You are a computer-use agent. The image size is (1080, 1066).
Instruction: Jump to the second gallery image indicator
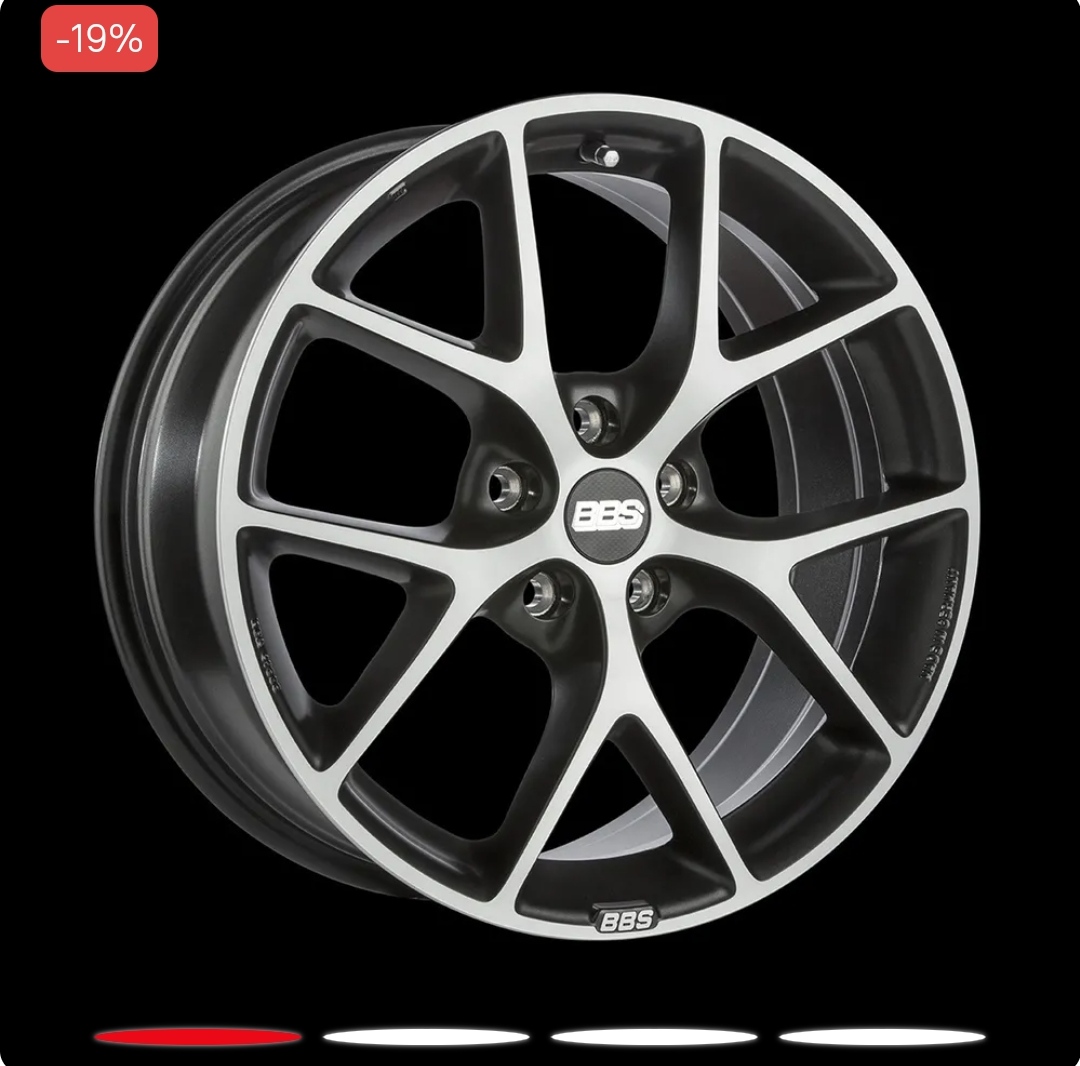(426, 1036)
